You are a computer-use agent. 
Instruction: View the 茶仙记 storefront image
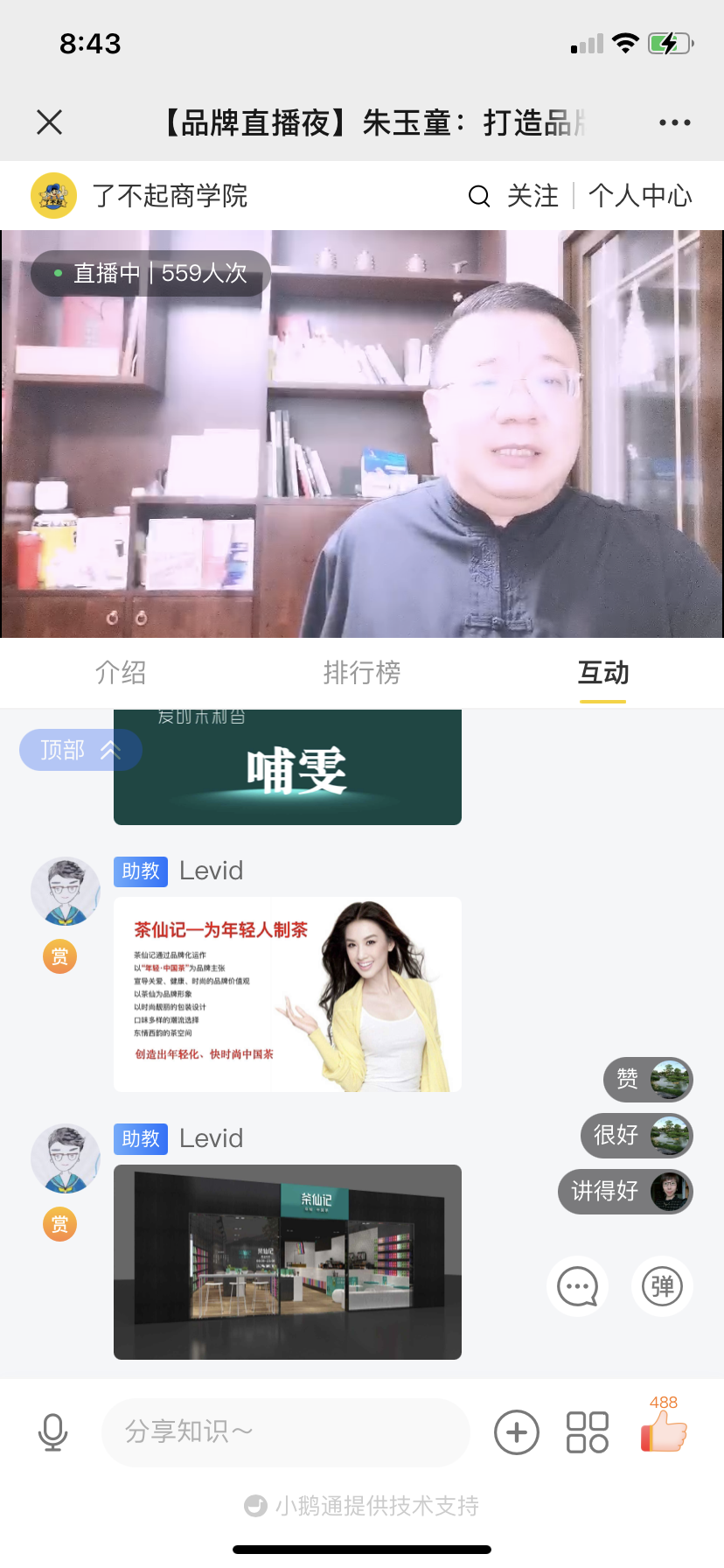point(288,1262)
